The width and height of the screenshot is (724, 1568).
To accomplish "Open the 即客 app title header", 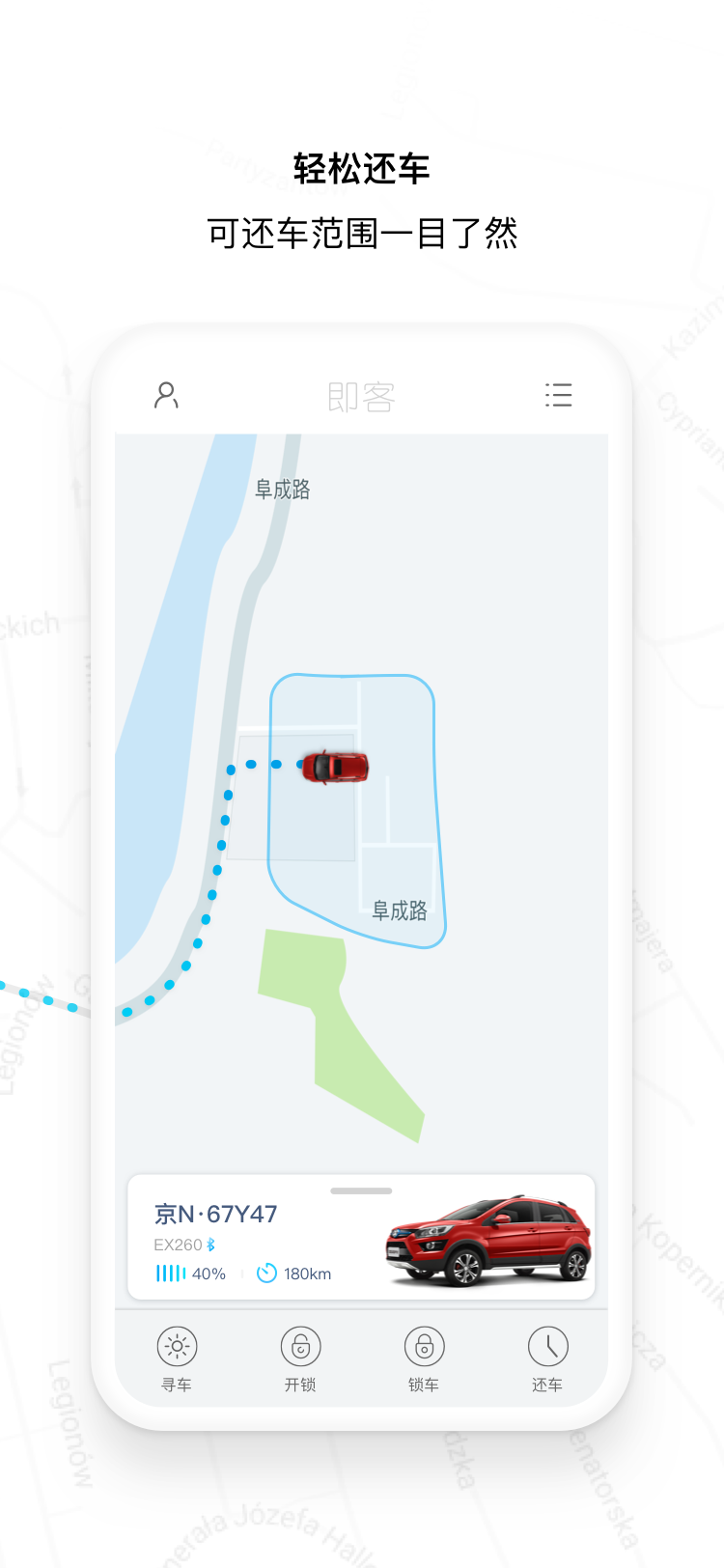I will [x=361, y=395].
